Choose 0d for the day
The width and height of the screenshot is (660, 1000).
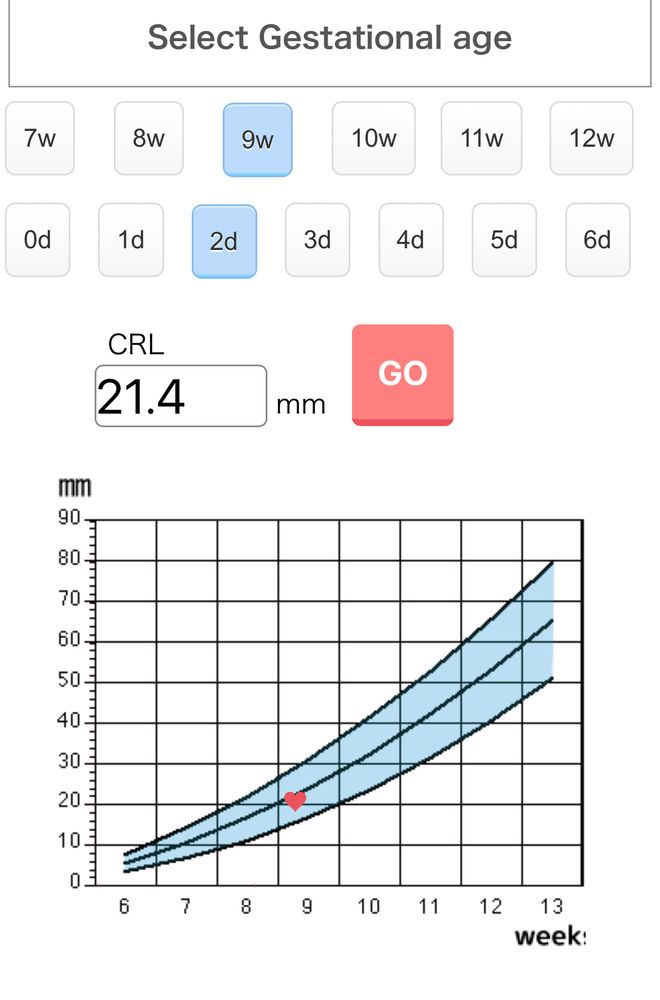[38, 240]
